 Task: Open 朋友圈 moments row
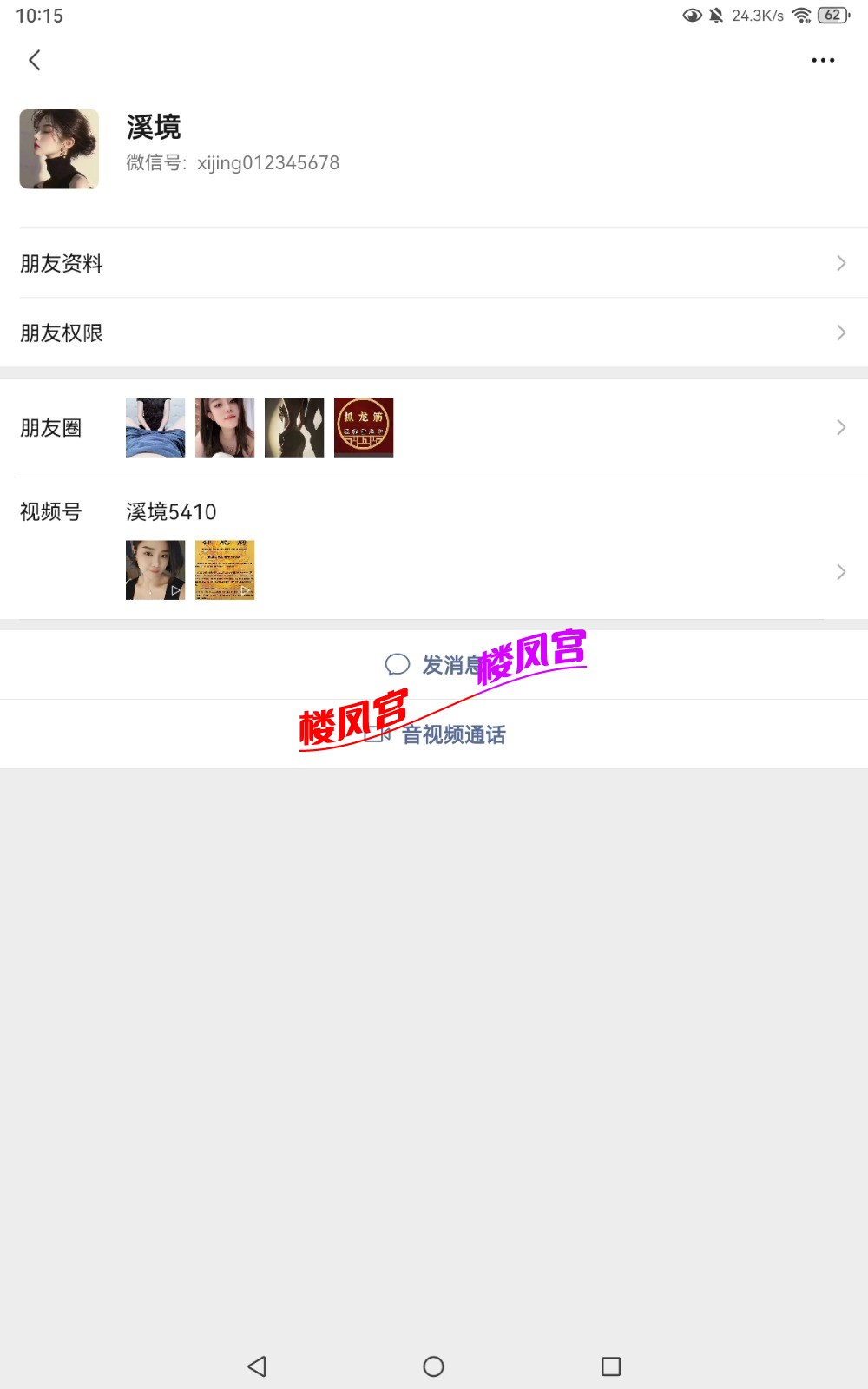pyautogui.click(x=434, y=427)
